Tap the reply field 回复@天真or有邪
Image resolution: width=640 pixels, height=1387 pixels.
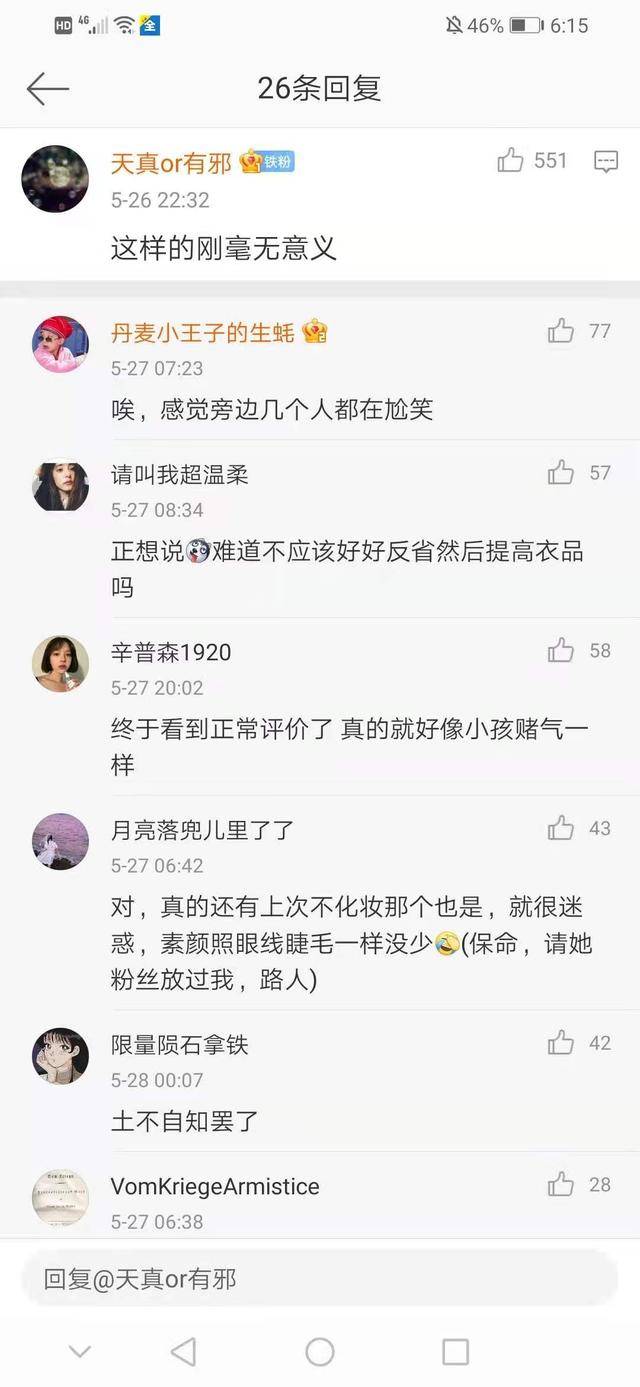point(320,1278)
